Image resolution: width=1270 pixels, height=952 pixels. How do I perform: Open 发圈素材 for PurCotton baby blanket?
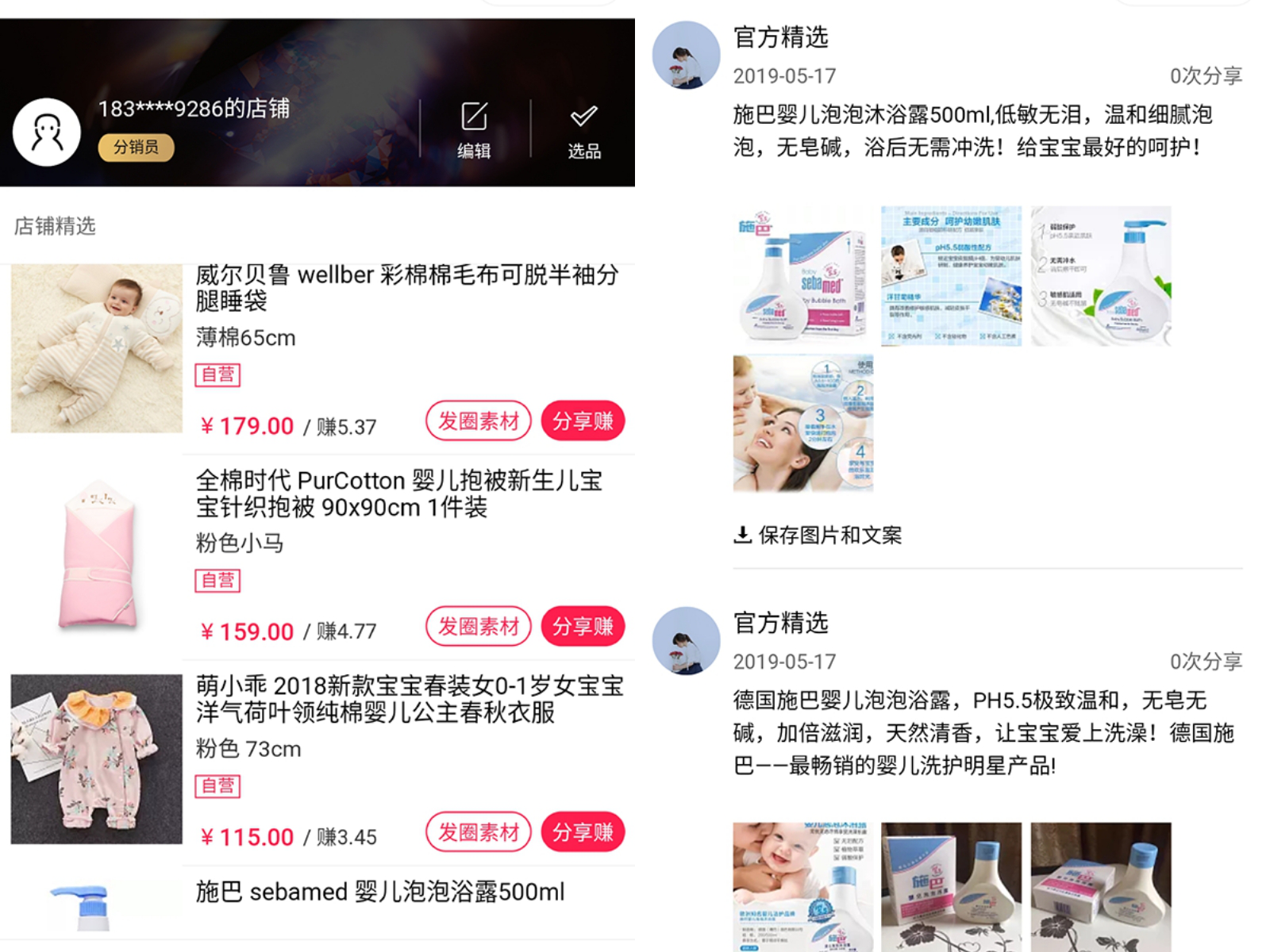pos(478,627)
